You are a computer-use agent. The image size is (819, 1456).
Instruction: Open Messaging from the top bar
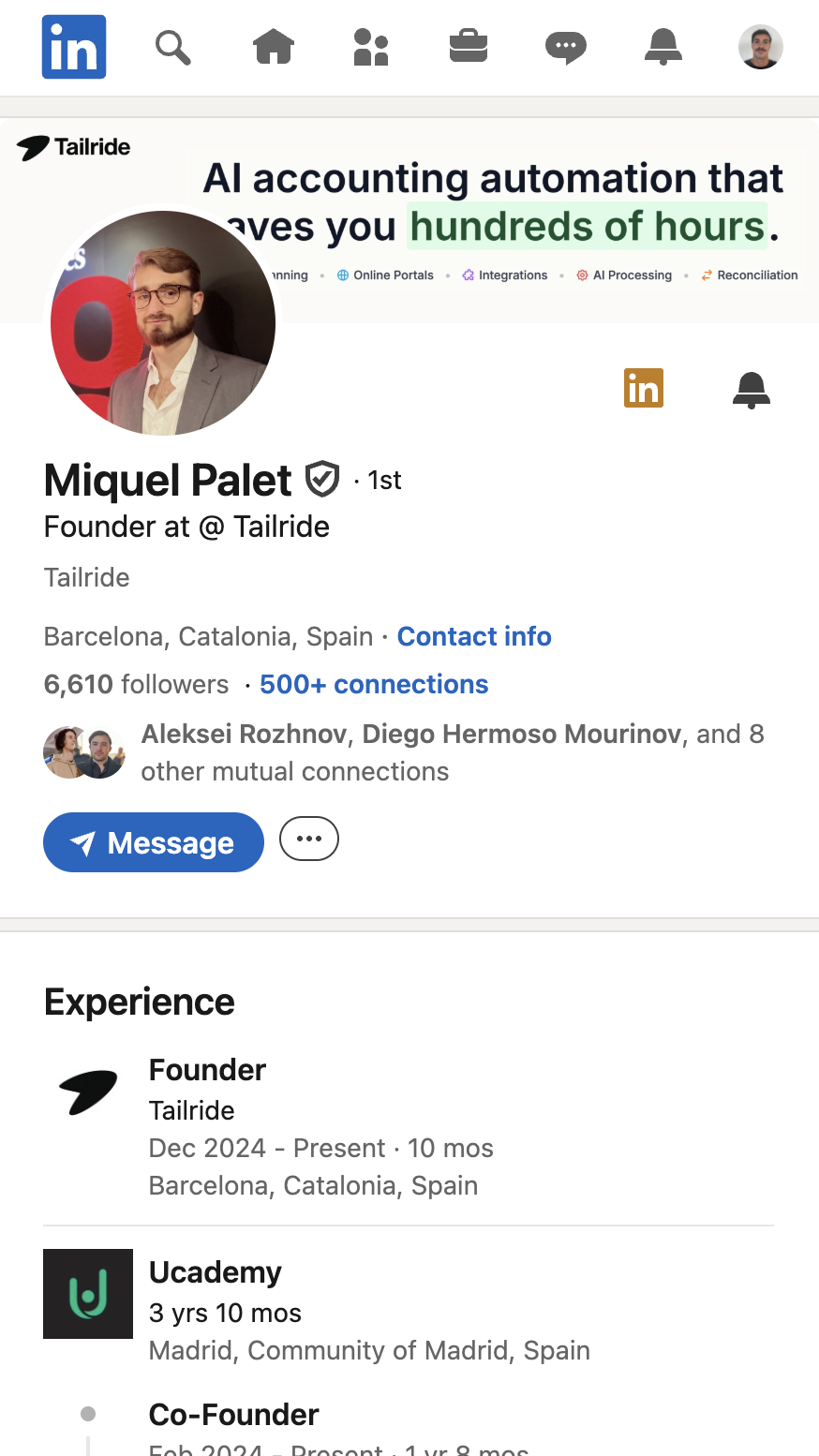click(566, 47)
